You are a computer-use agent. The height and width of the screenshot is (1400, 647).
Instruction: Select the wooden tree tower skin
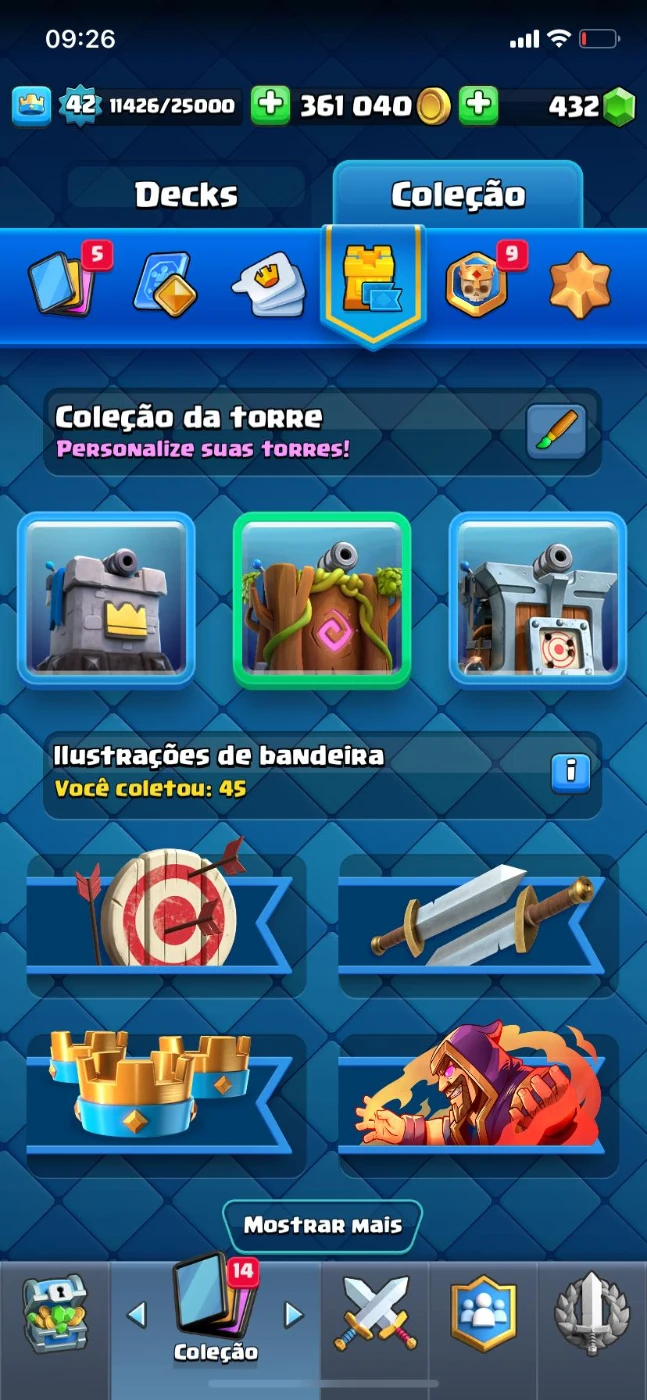click(x=322, y=598)
